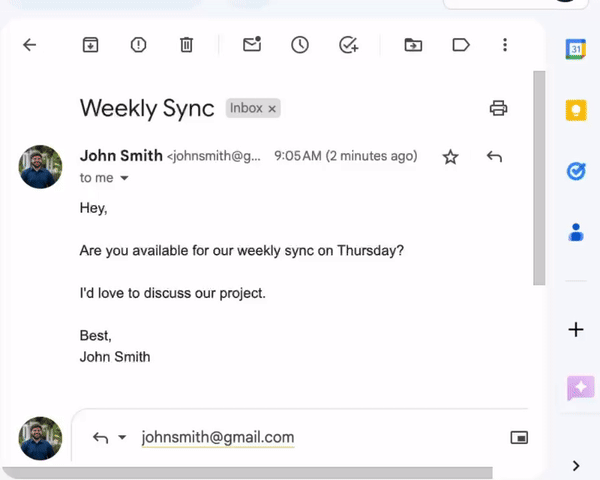This screenshot has width=600, height=480.
Task: Get more add-ons with plus icon
Action: tap(576, 329)
